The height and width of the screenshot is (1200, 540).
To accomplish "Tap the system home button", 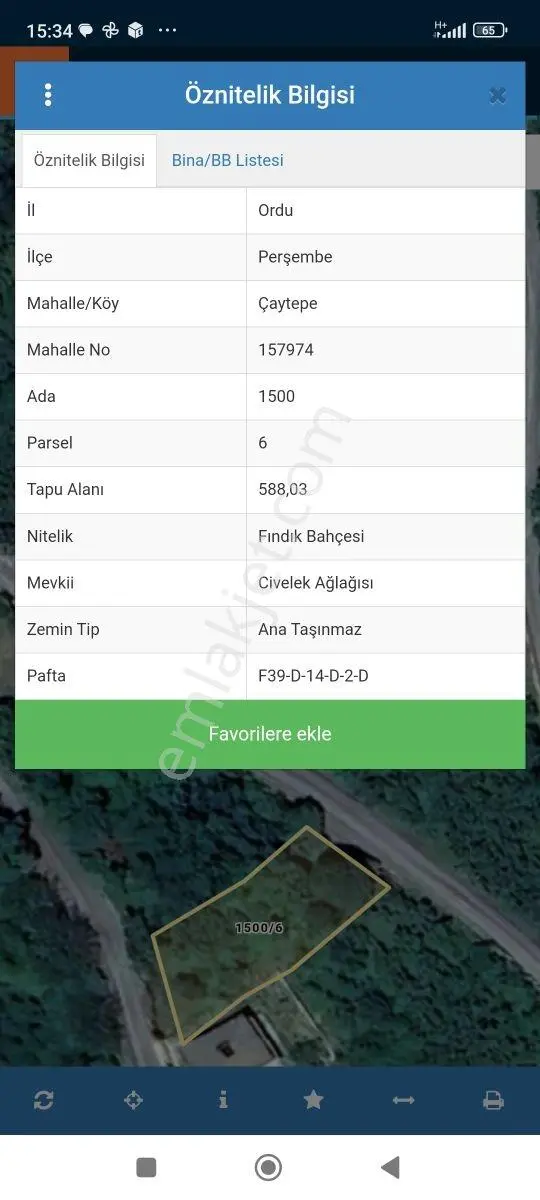I will click(268, 1167).
